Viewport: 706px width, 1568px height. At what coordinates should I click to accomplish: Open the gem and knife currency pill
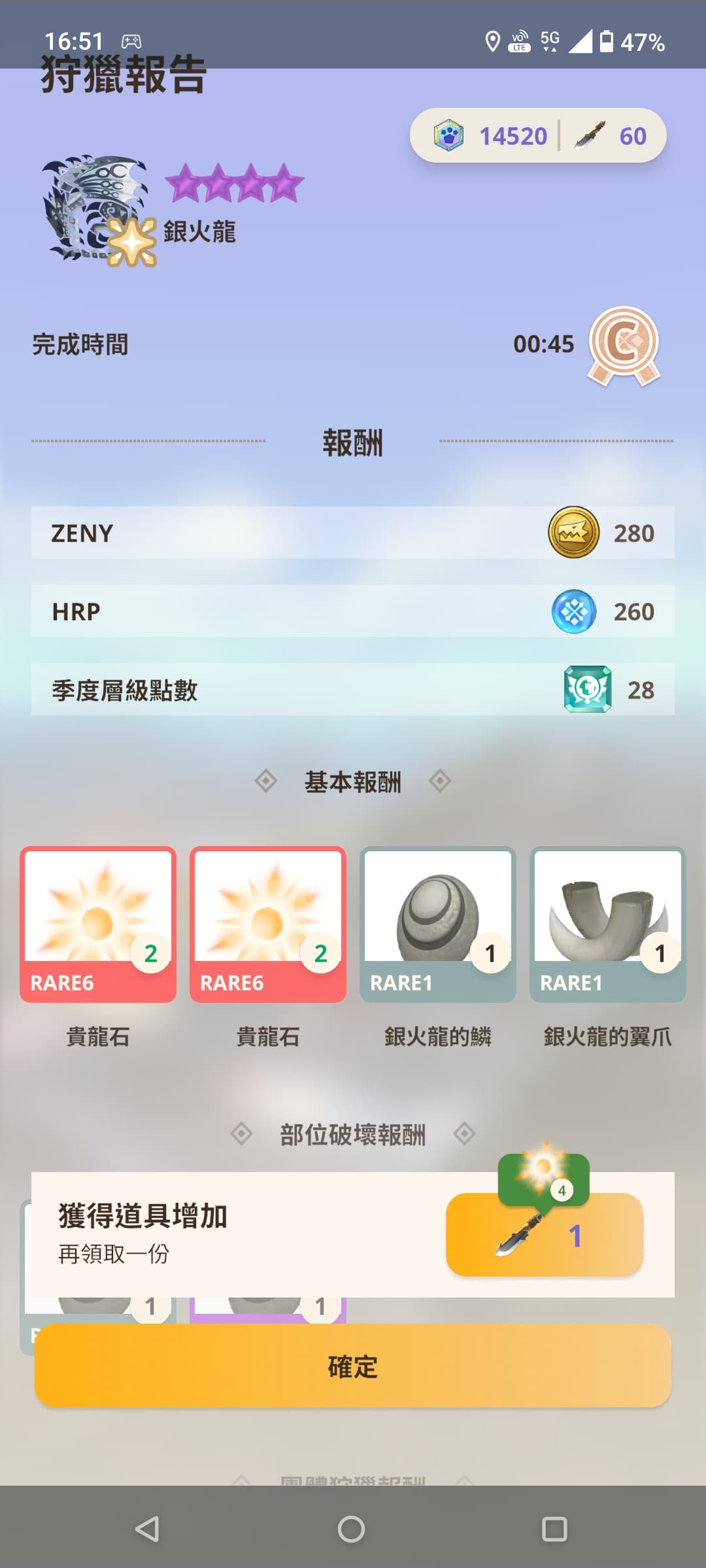(537, 135)
